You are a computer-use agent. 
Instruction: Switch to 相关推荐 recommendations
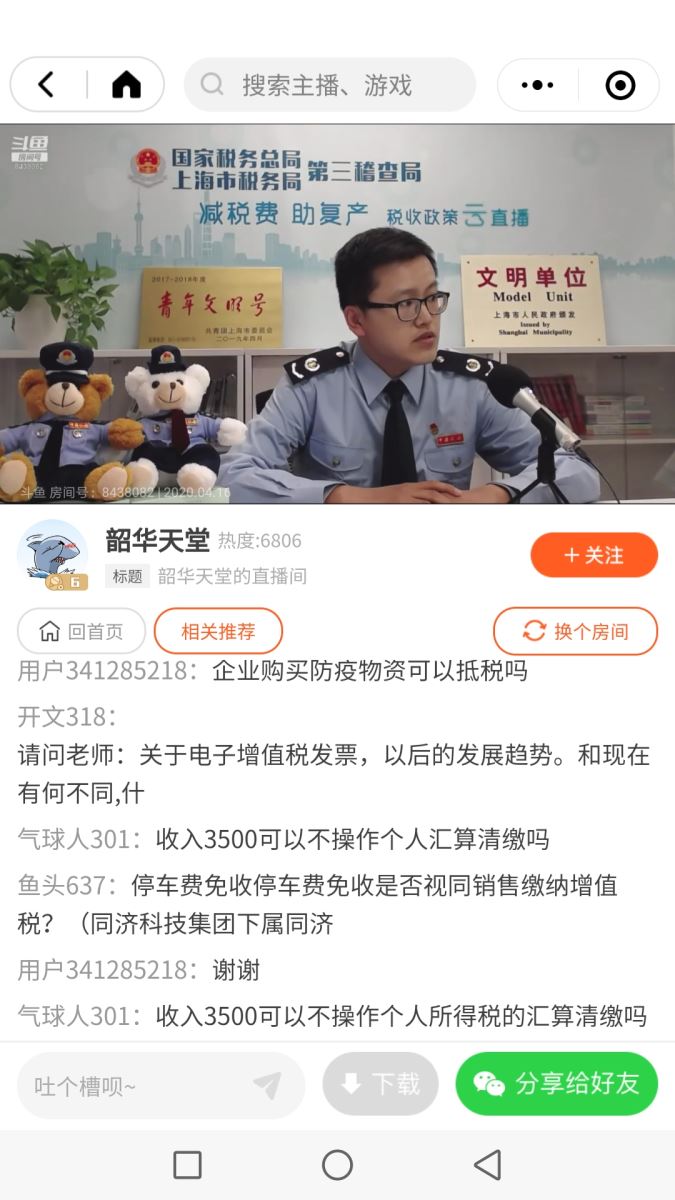point(218,631)
